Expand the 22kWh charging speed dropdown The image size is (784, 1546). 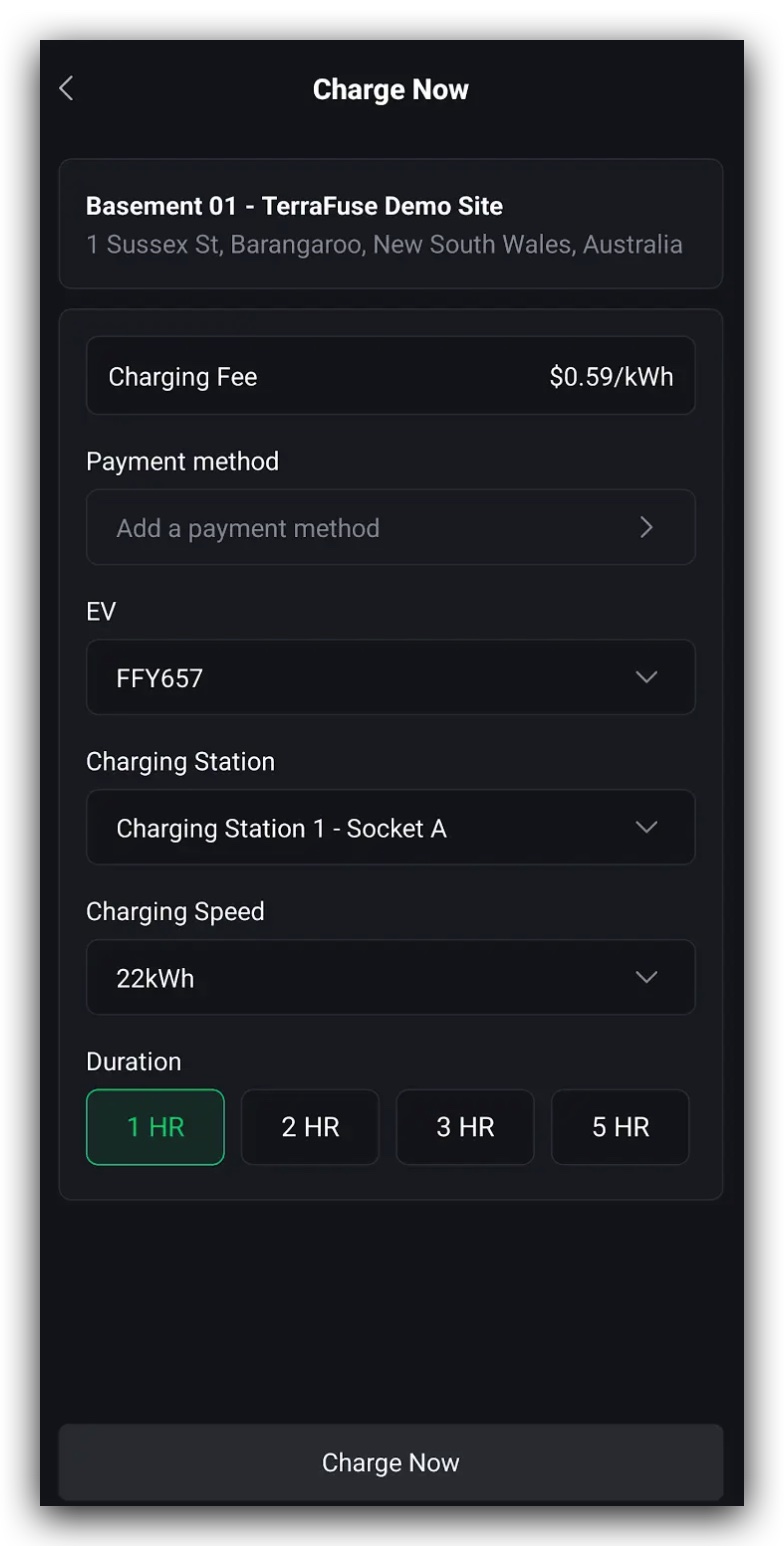[391, 977]
